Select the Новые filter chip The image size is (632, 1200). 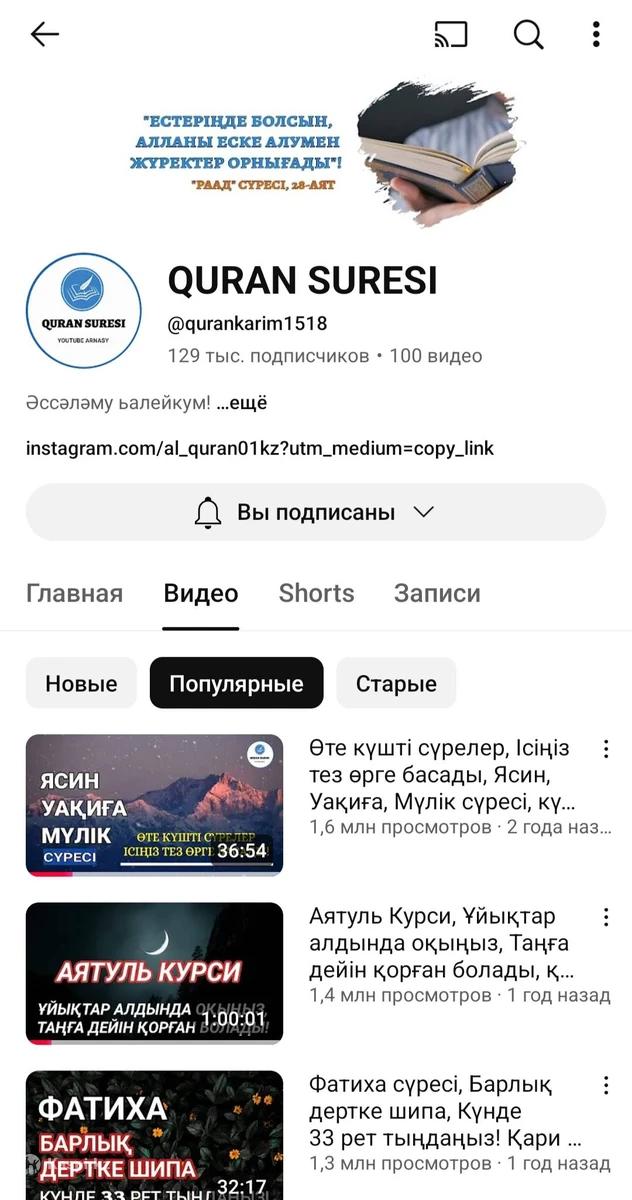pyautogui.click(x=81, y=684)
